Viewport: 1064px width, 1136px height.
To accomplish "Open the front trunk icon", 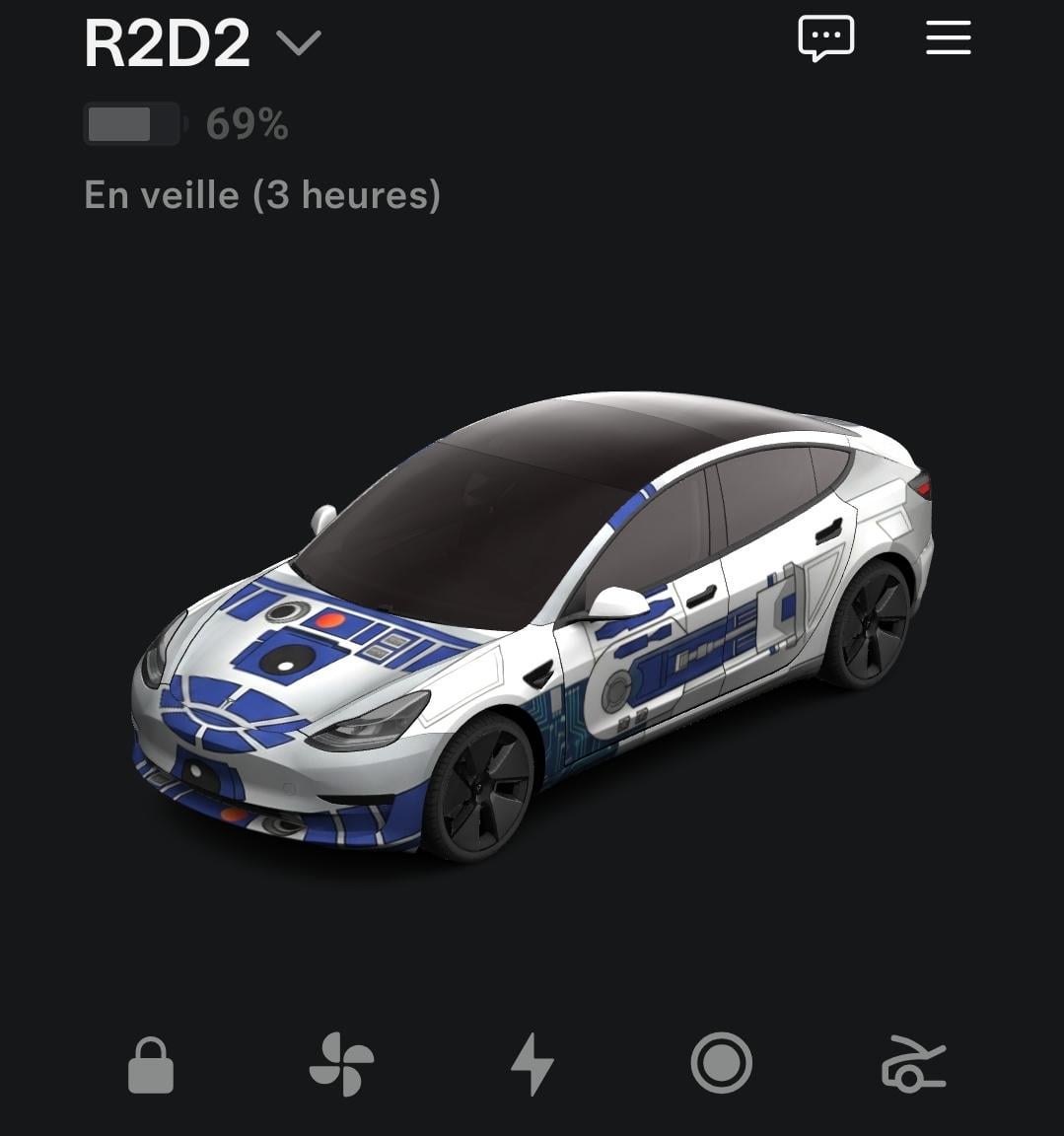I will (x=912, y=1065).
